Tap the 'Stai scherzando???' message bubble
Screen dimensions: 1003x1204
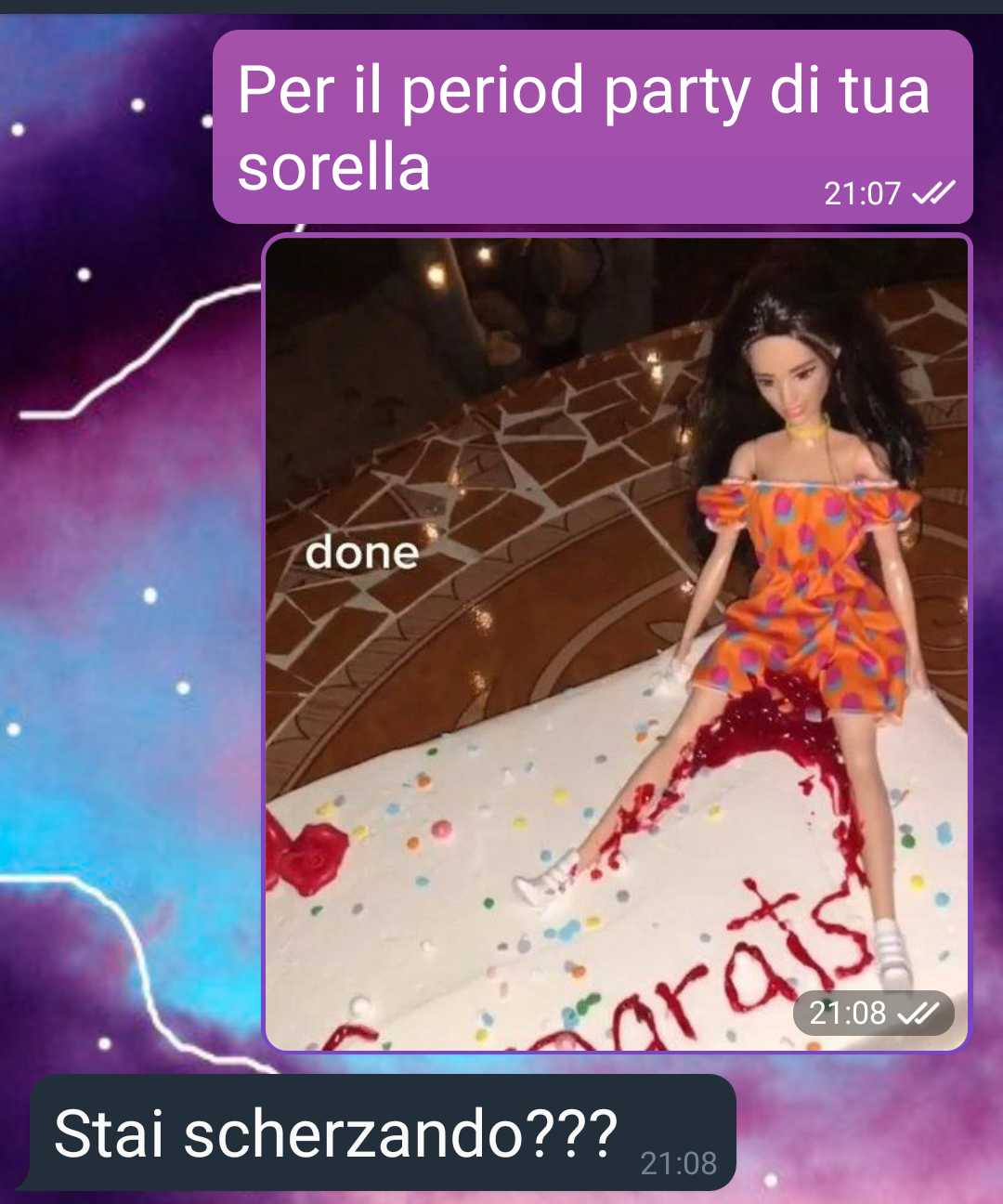(382, 1132)
